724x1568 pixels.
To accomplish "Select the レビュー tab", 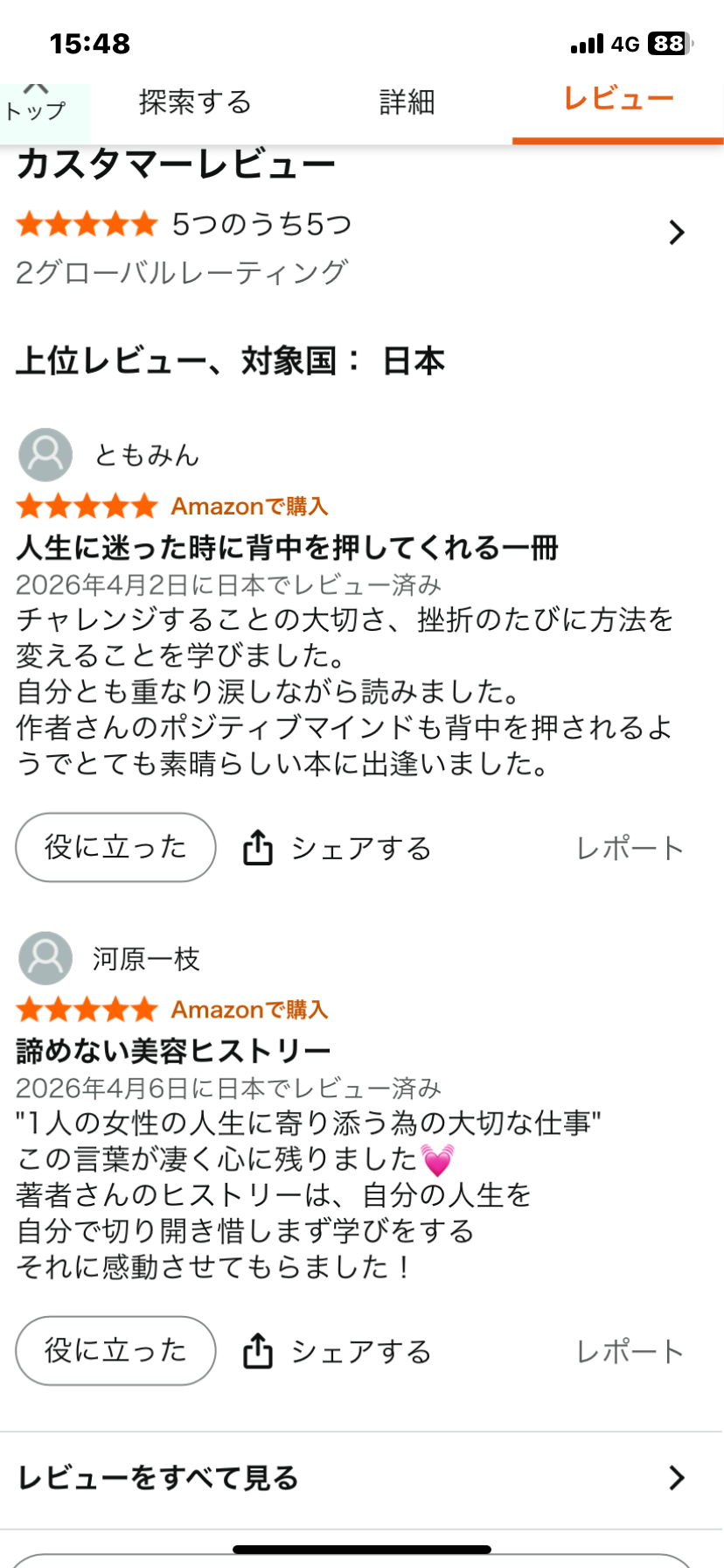I will click(x=618, y=100).
